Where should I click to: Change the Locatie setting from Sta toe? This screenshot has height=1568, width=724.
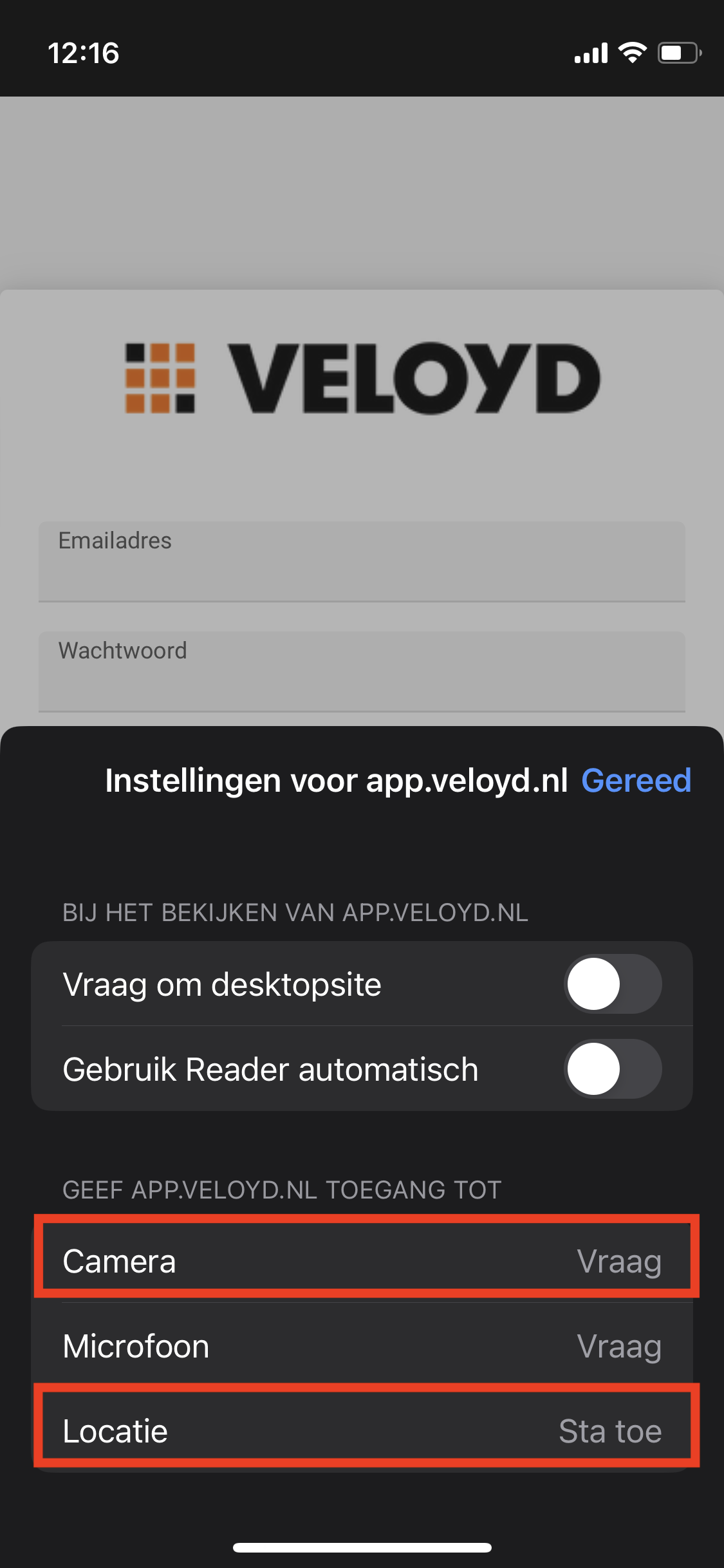pos(362,1430)
